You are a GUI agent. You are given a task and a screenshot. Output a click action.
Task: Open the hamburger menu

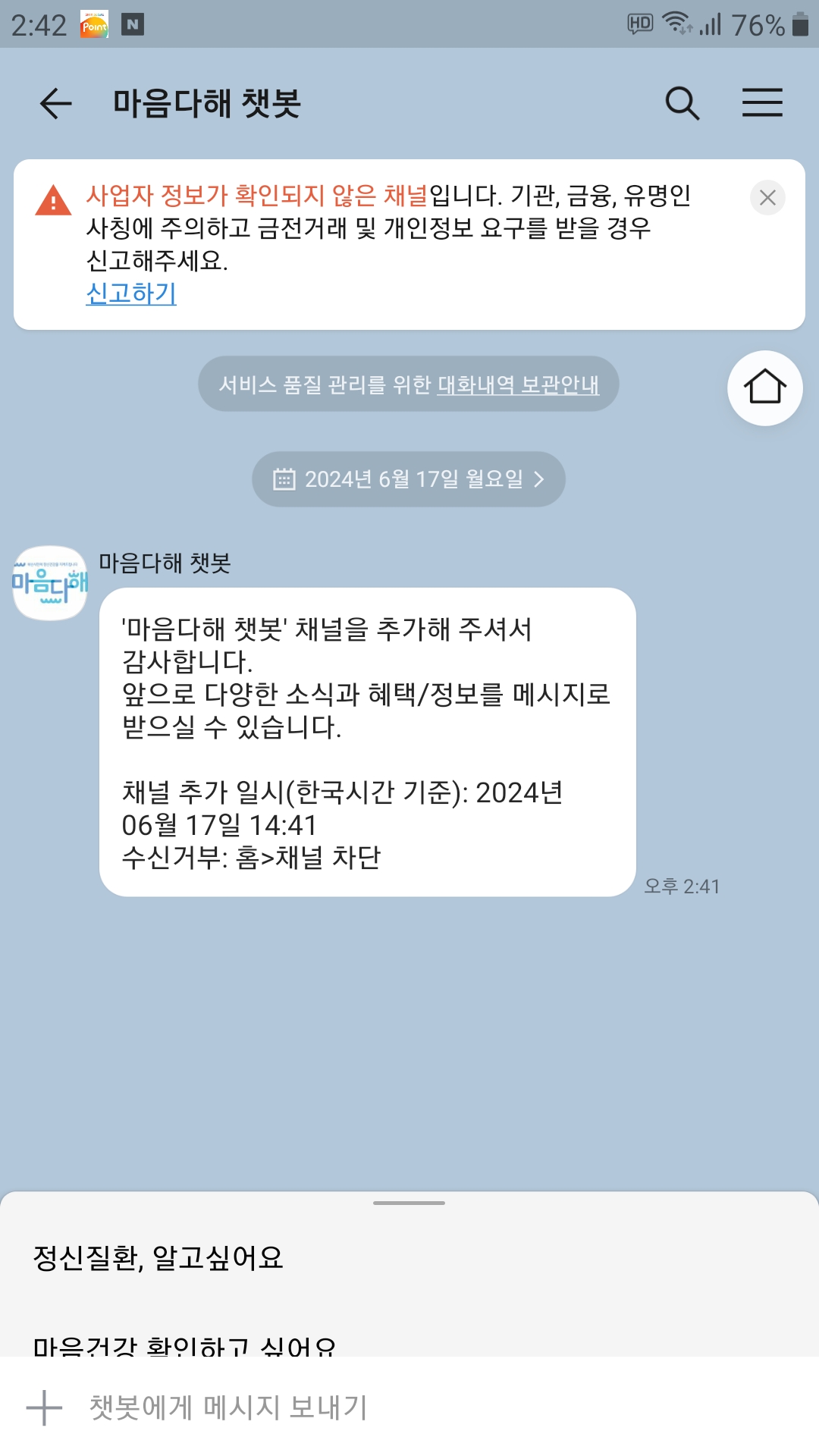(x=762, y=103)
